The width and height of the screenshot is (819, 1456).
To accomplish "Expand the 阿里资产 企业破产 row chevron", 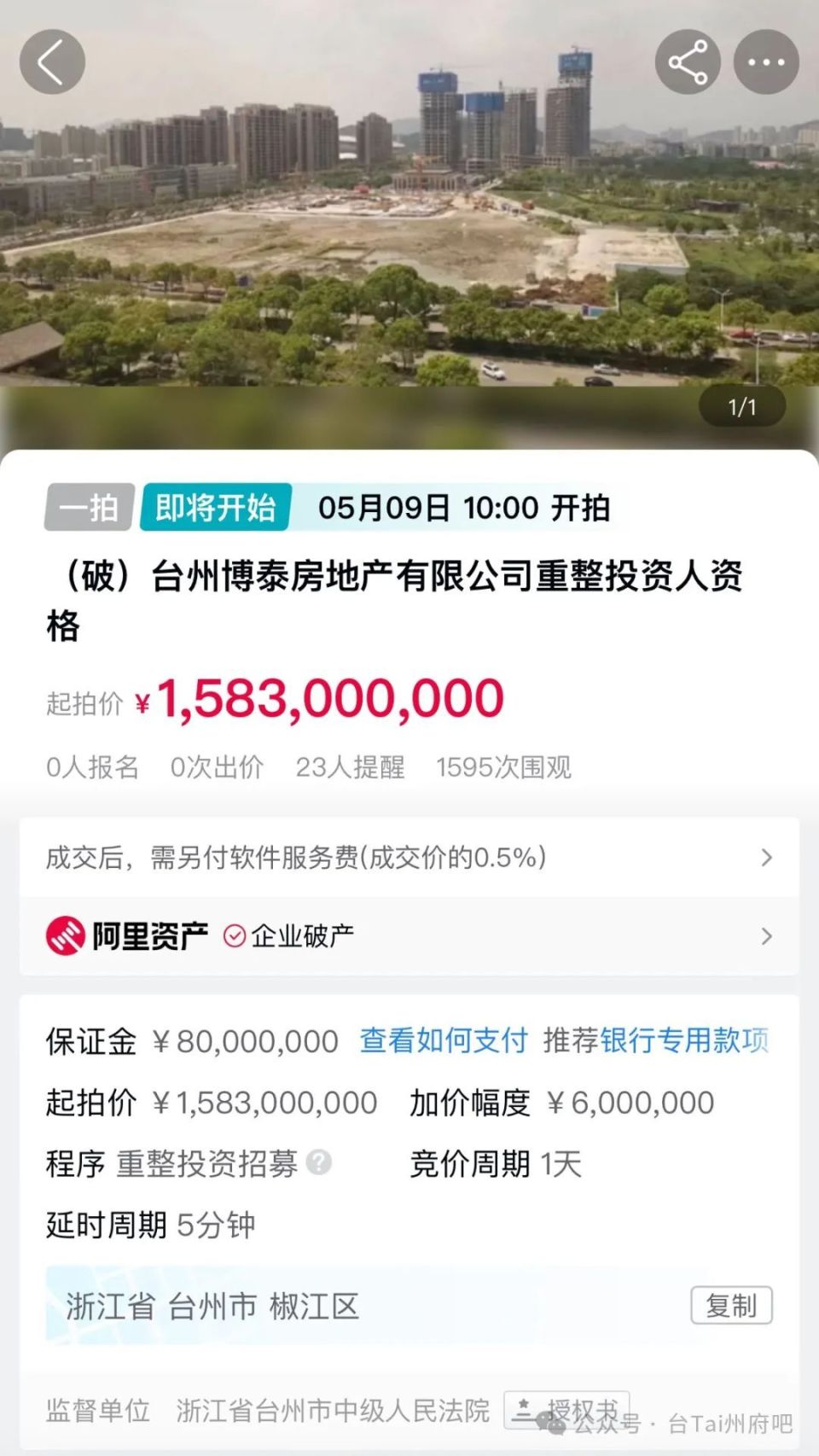I will coord(766,935).
